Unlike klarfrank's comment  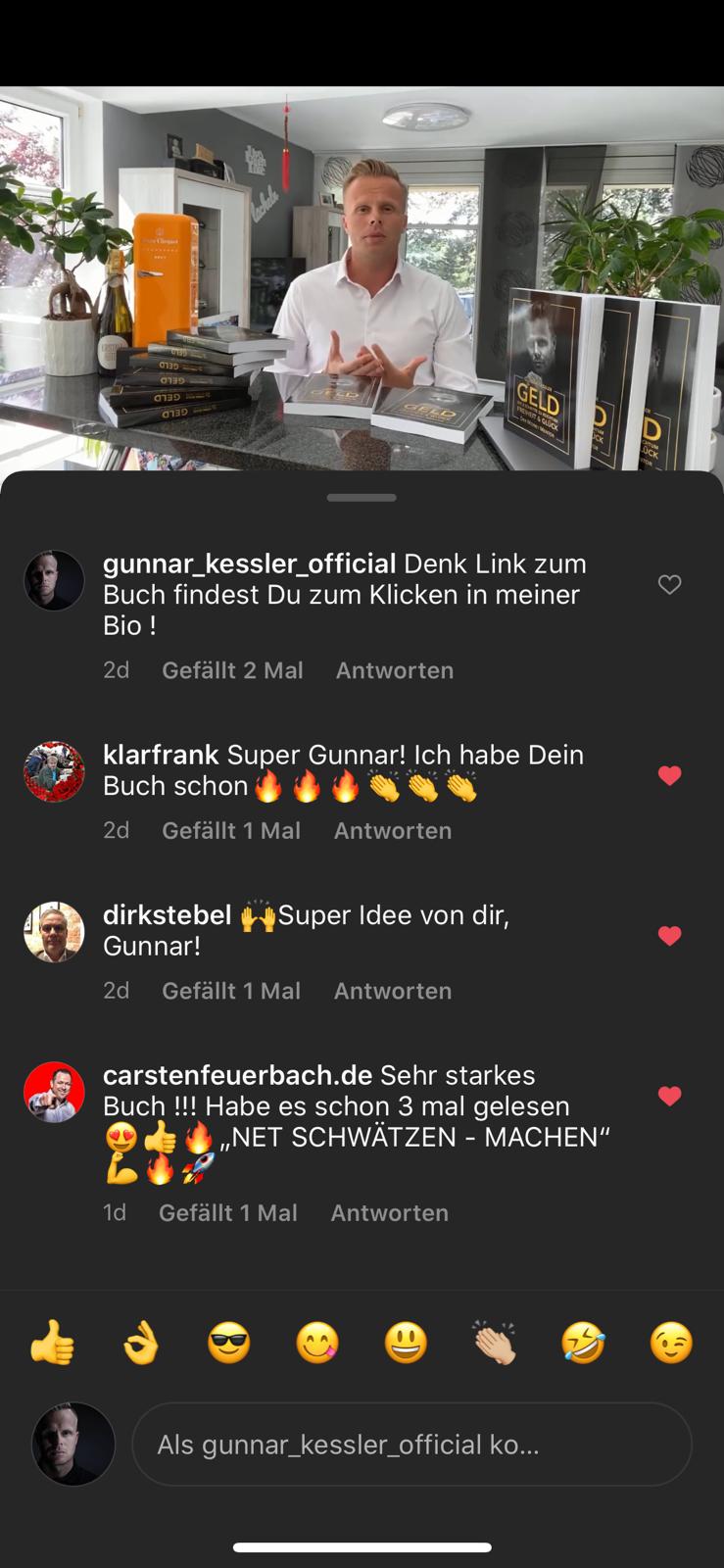tap(669, 775)
